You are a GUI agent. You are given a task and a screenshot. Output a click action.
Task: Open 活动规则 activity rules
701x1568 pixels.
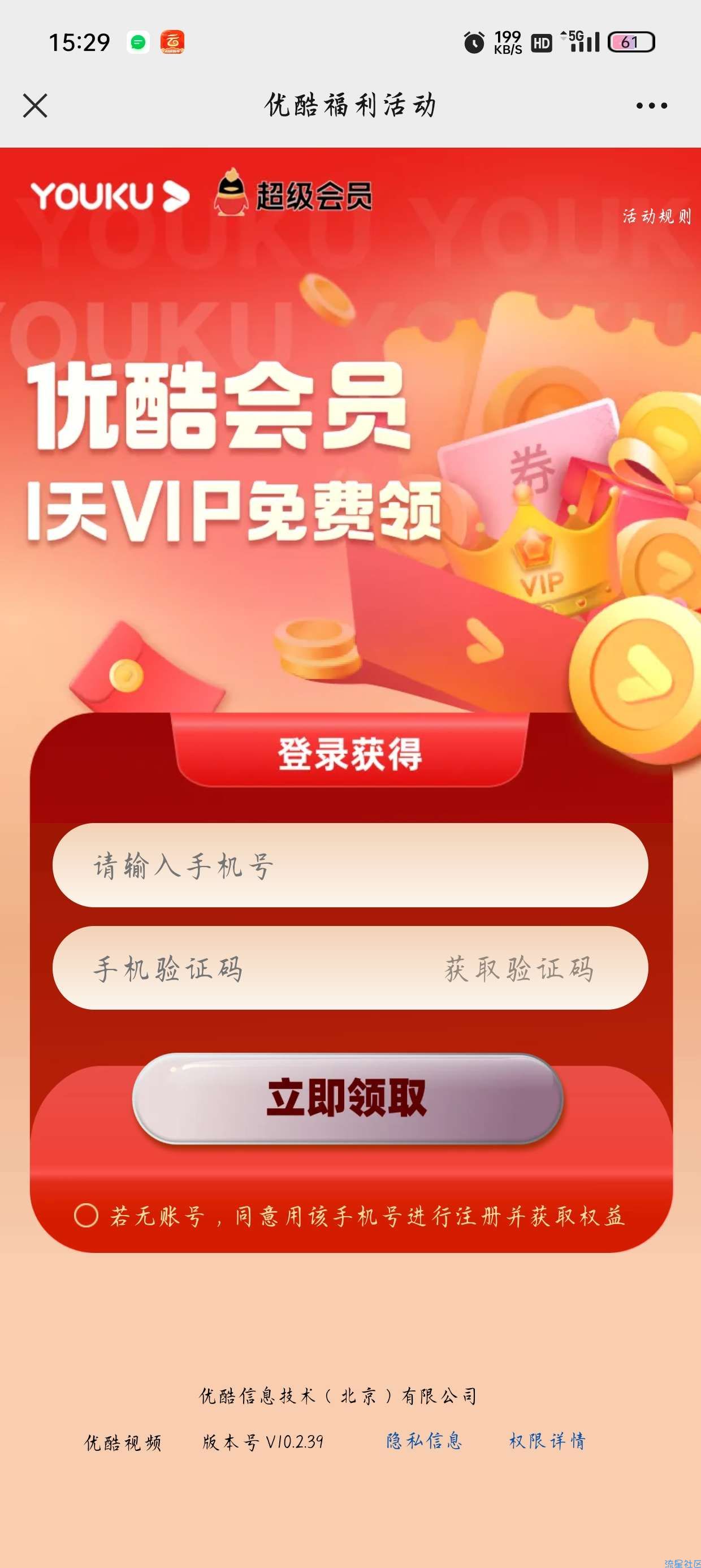pos(656,216)
